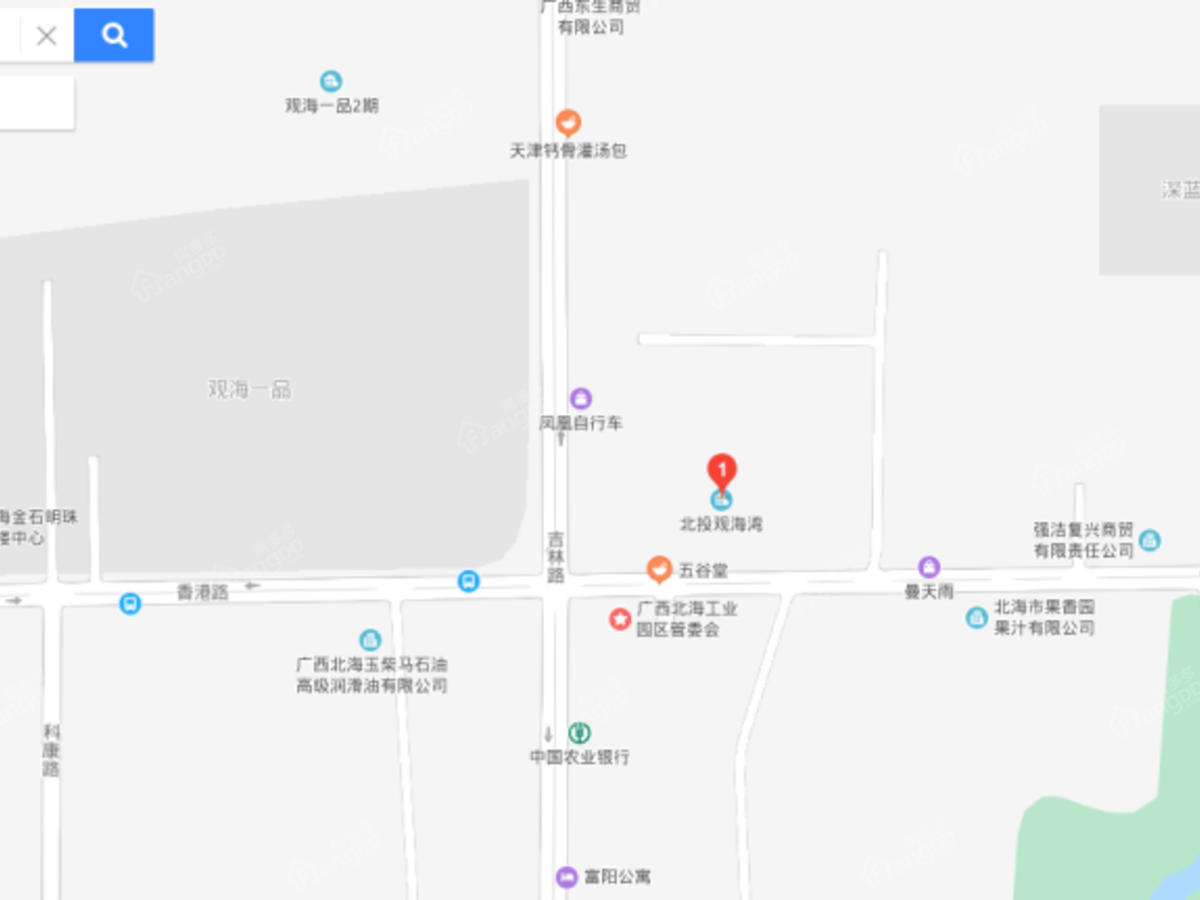The image size is (1200, 900).
Task: Open the 富阳公寓 marker
Action: click(567, 877)
